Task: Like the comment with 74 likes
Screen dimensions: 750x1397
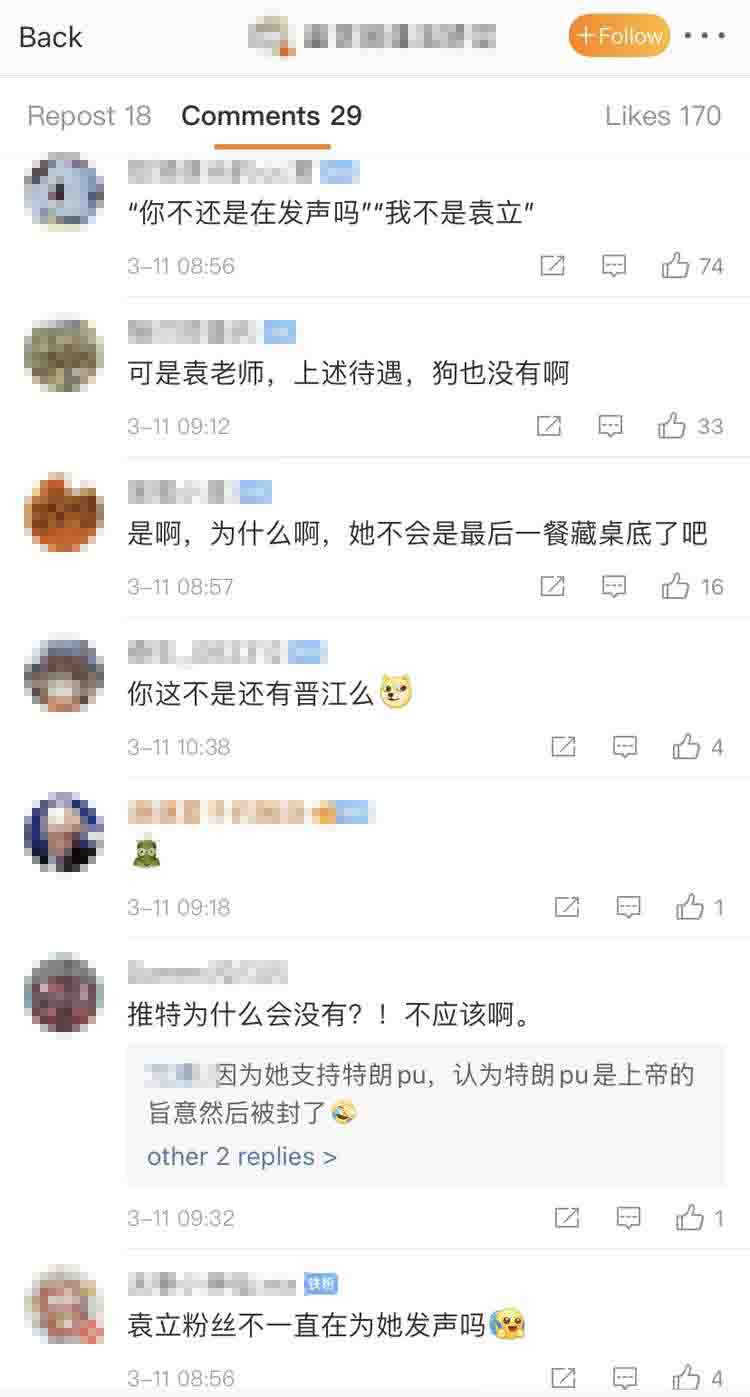Action: pyautogui.click(x=676, y=266)
